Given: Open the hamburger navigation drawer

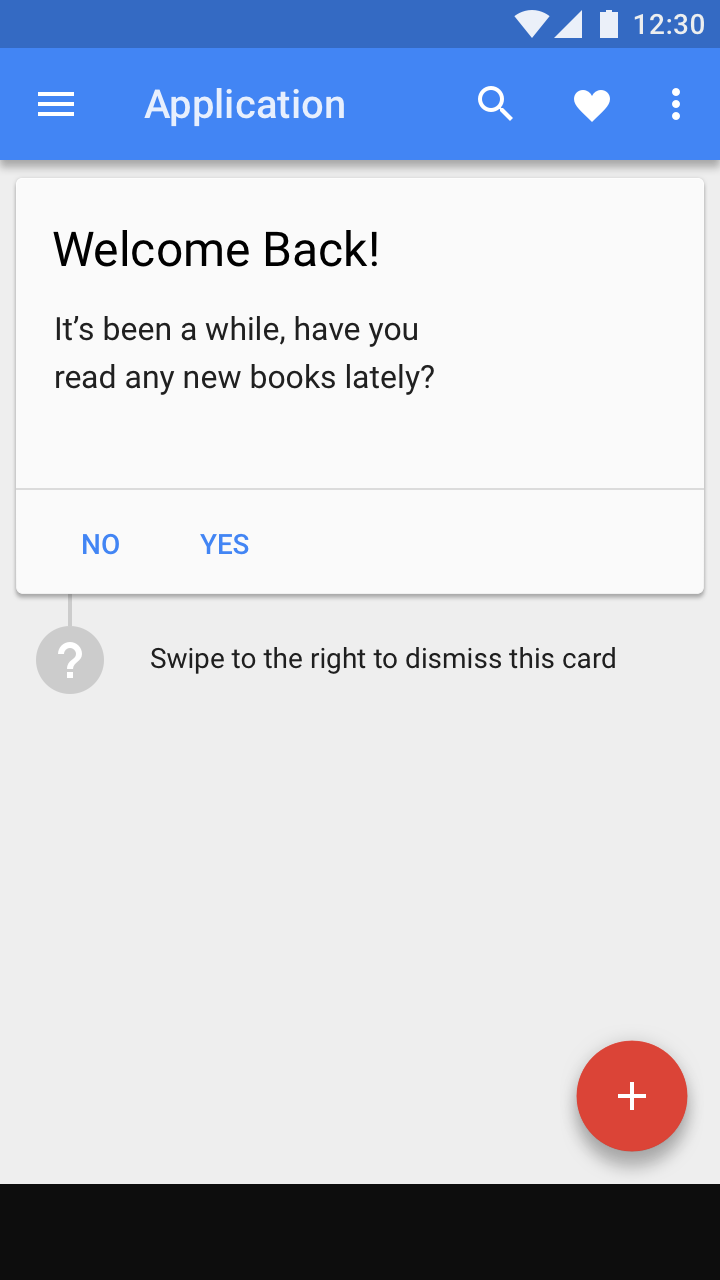Looking at the screenshot, I should pos(56,104).
